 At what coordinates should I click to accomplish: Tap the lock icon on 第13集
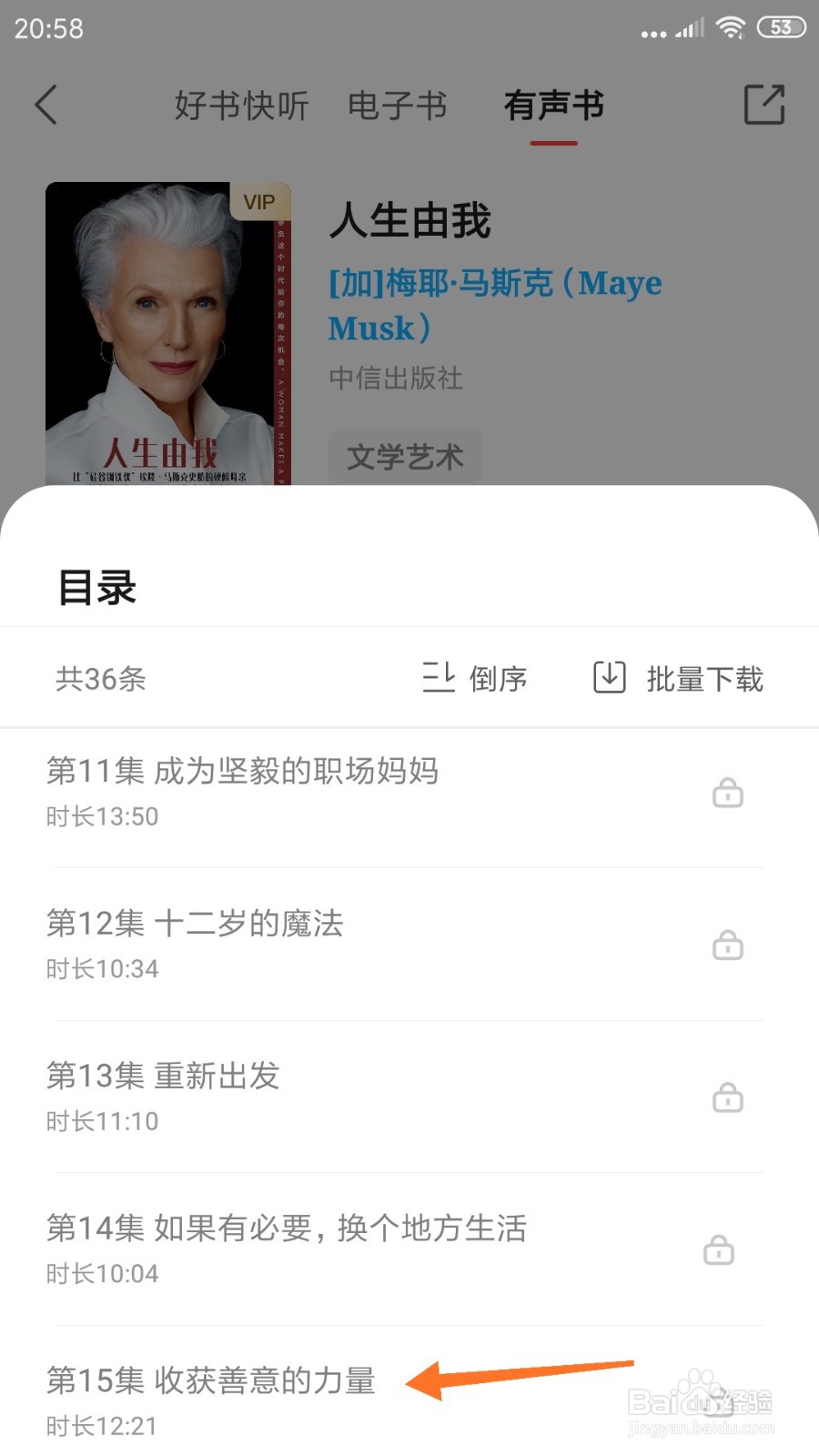pyautogui.click(x=728, y=1097)
